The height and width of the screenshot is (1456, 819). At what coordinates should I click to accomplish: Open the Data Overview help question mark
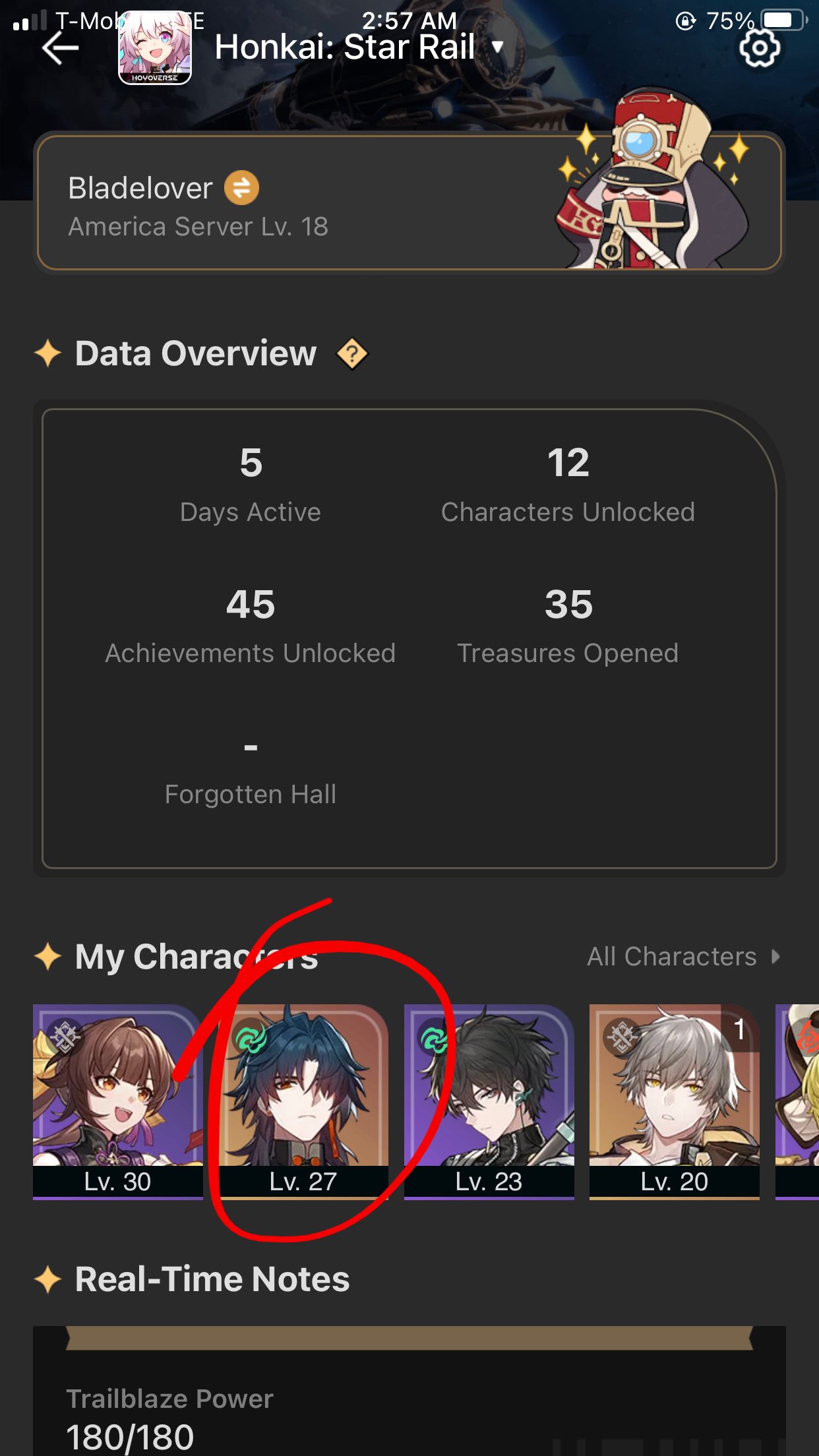[353, 354]
